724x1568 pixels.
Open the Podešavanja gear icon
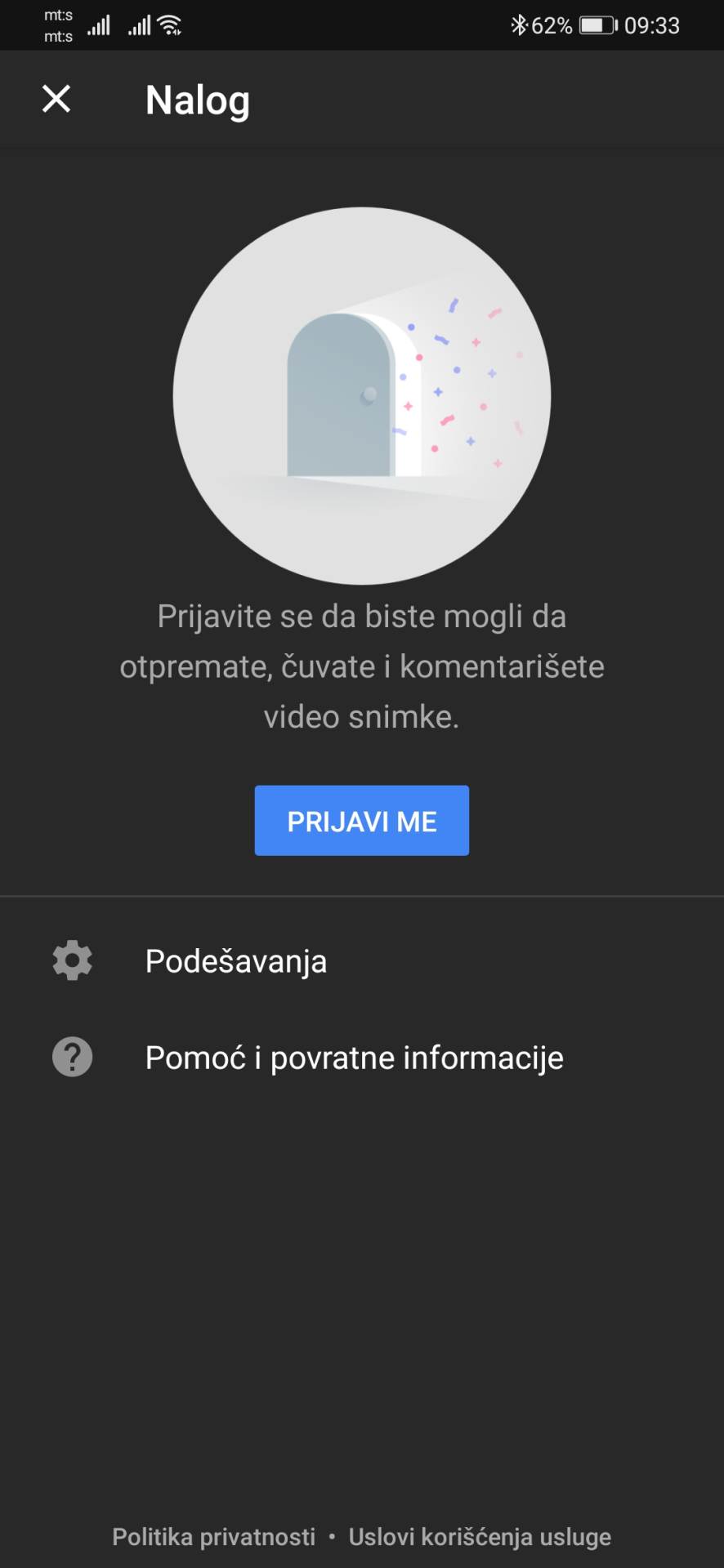tap(72, 960)
